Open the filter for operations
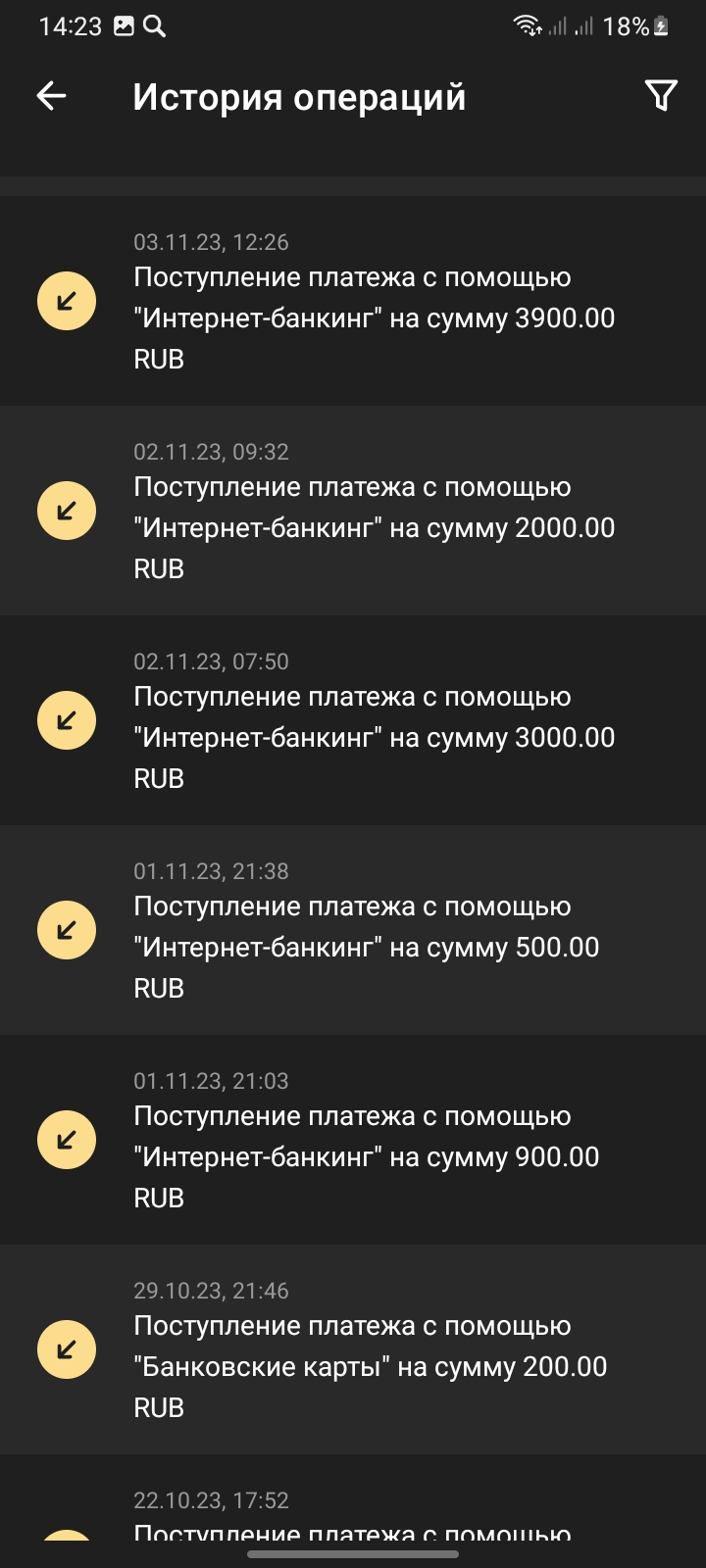 click(661, 96)
